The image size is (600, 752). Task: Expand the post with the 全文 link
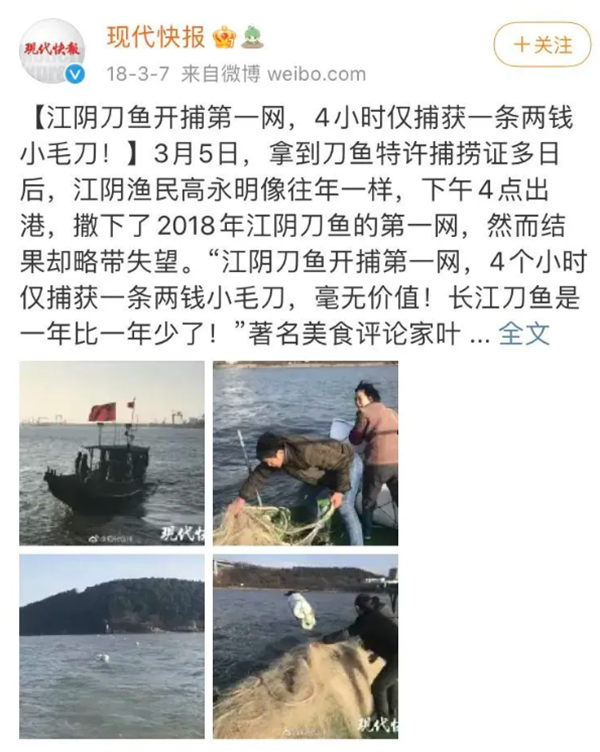[x=523, y=334]
